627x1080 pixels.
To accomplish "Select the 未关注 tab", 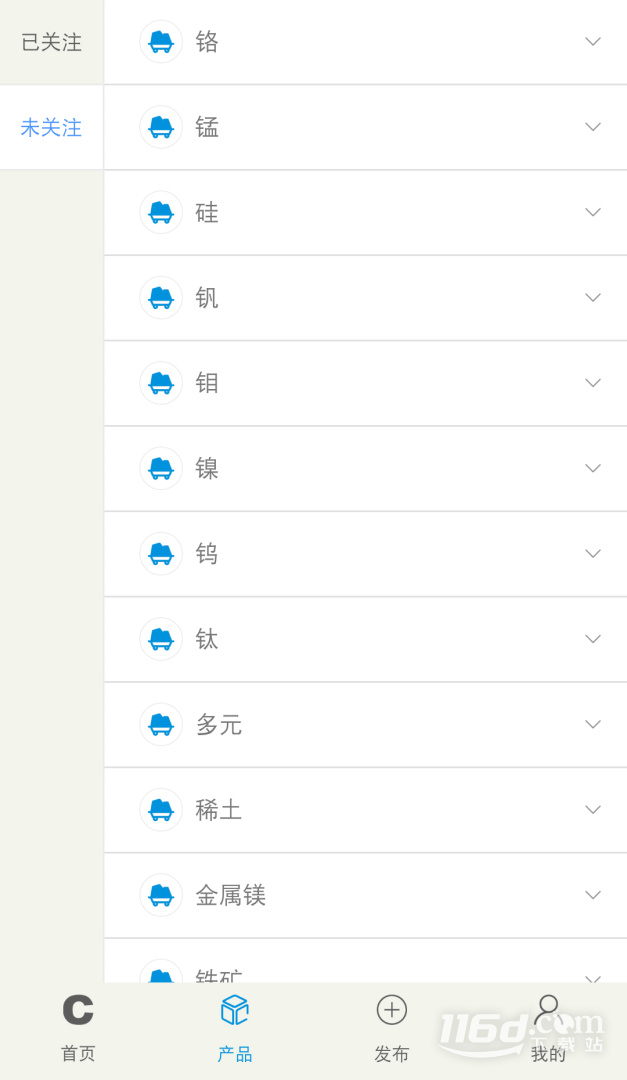I will tap(51, 127).
